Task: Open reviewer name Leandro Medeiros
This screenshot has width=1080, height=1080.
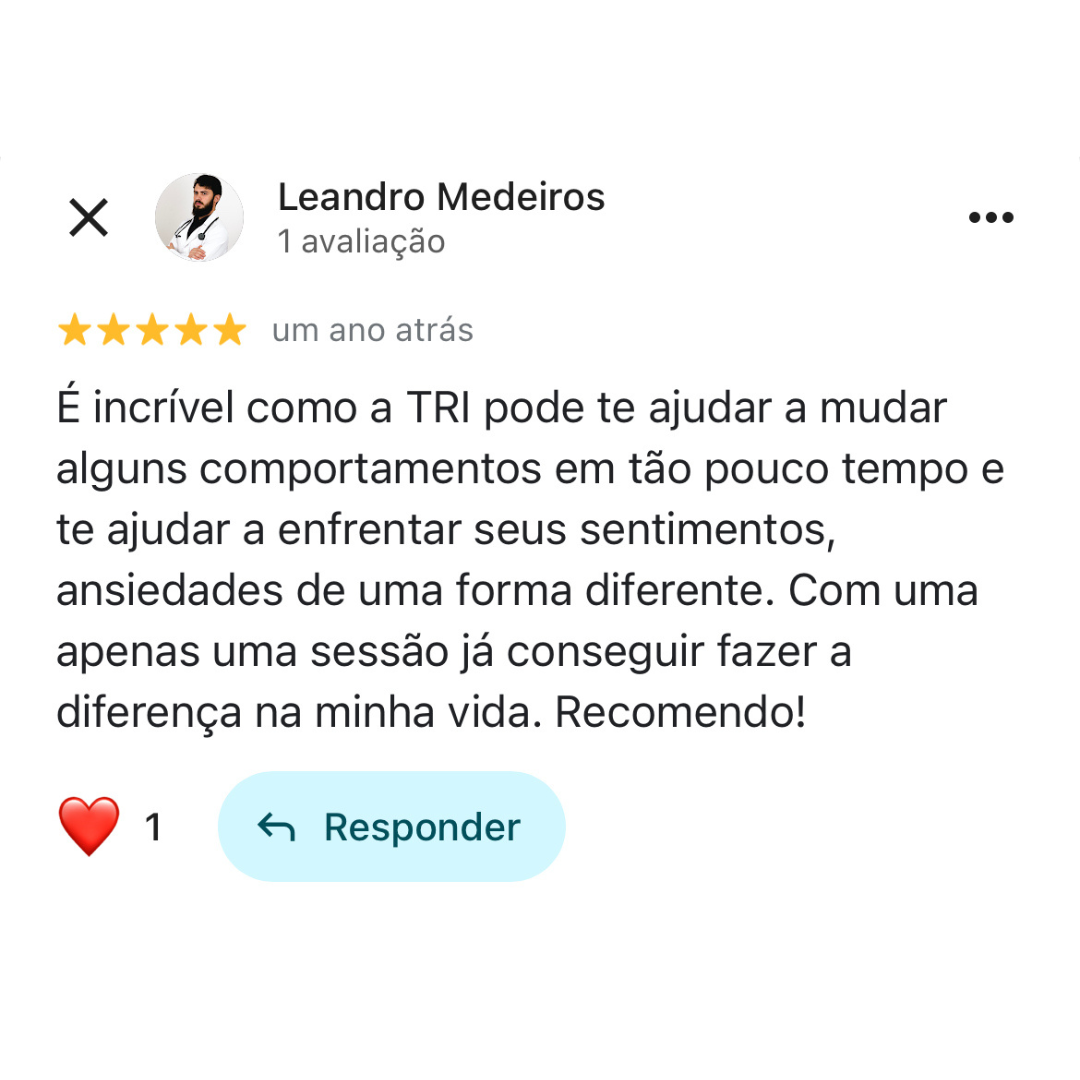Action: point(441,198)
